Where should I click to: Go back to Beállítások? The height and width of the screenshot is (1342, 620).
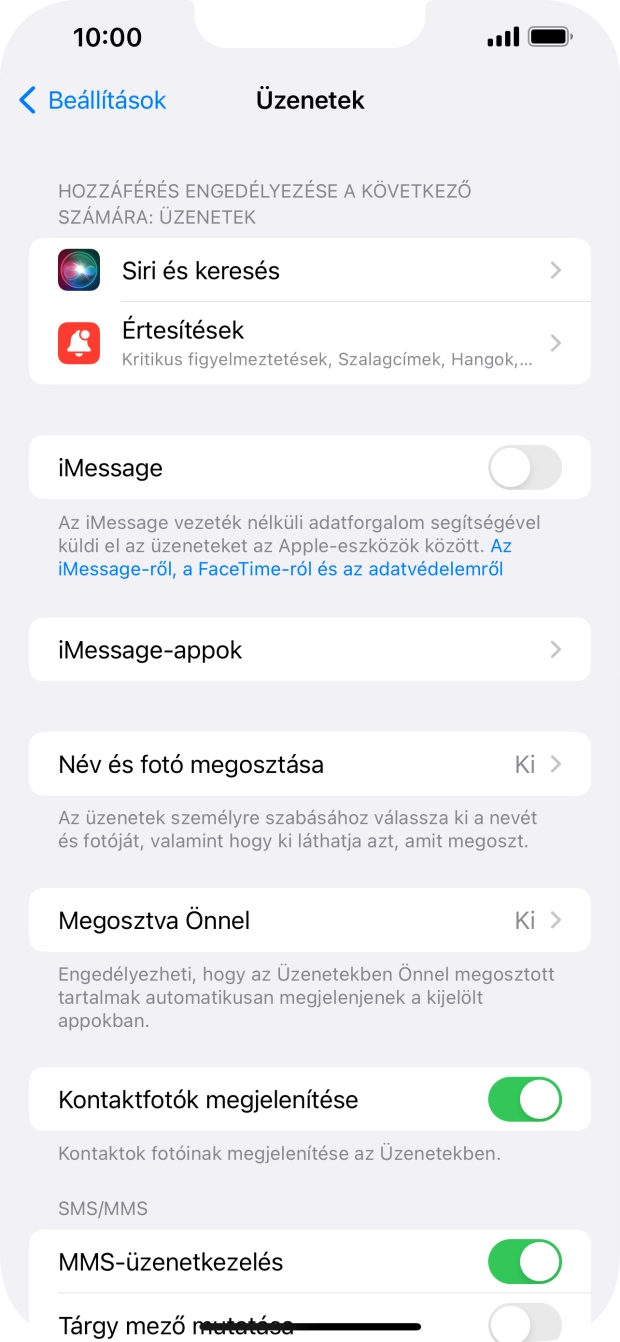92,100
